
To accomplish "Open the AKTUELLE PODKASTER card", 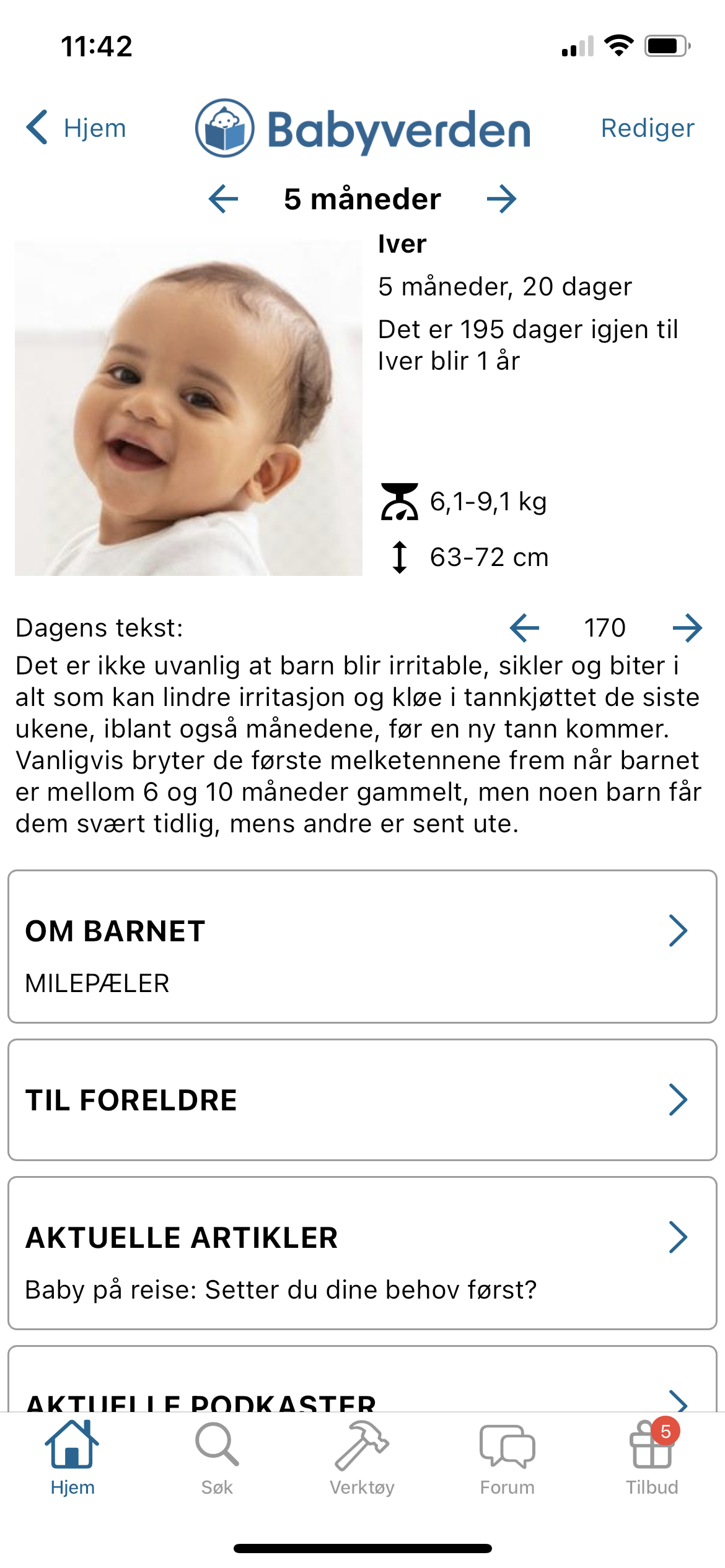I will tap(362, 1387).
